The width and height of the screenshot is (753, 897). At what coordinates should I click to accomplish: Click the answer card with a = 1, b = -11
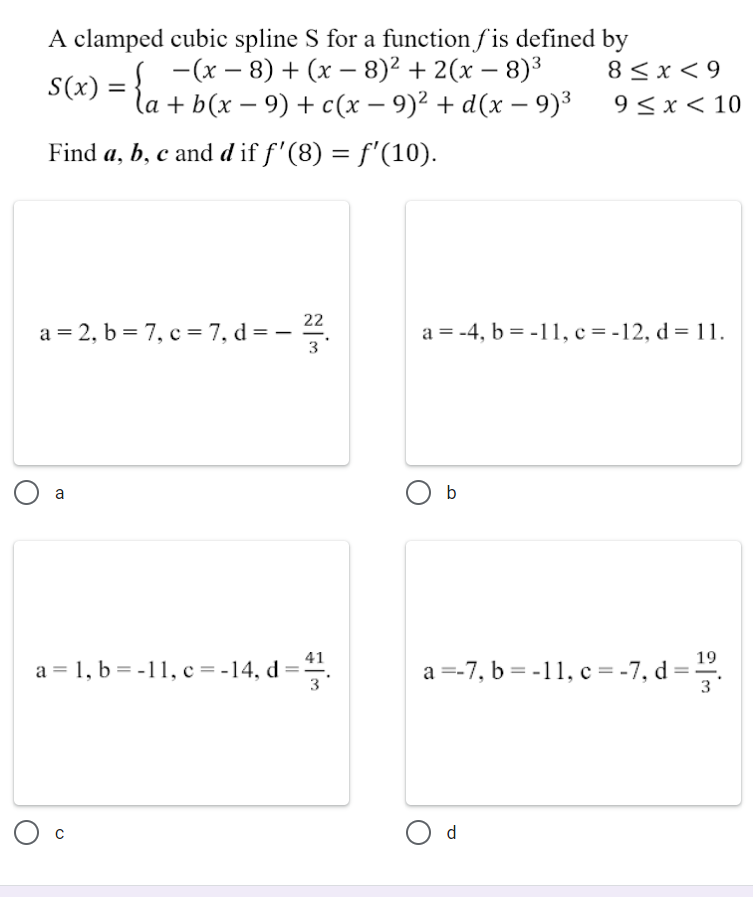click(180, 670)
